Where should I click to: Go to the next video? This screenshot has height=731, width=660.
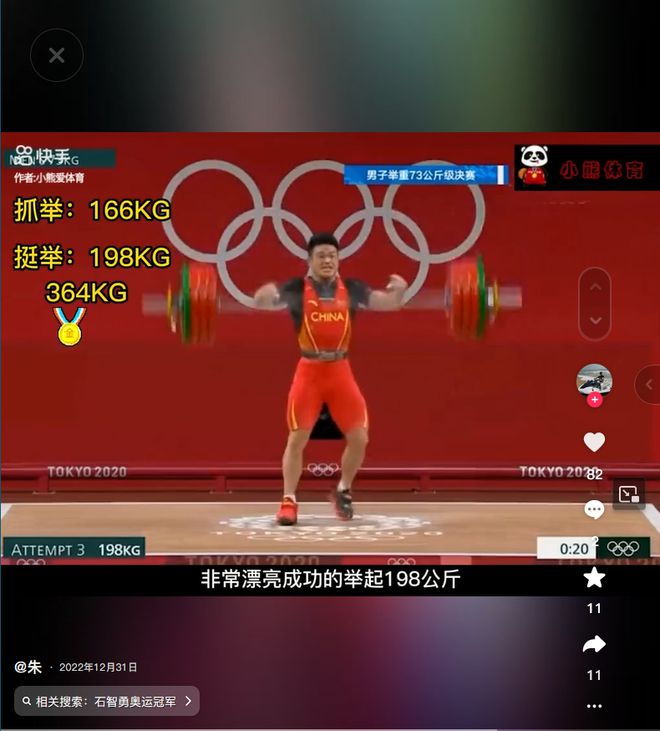coord(594,321)
